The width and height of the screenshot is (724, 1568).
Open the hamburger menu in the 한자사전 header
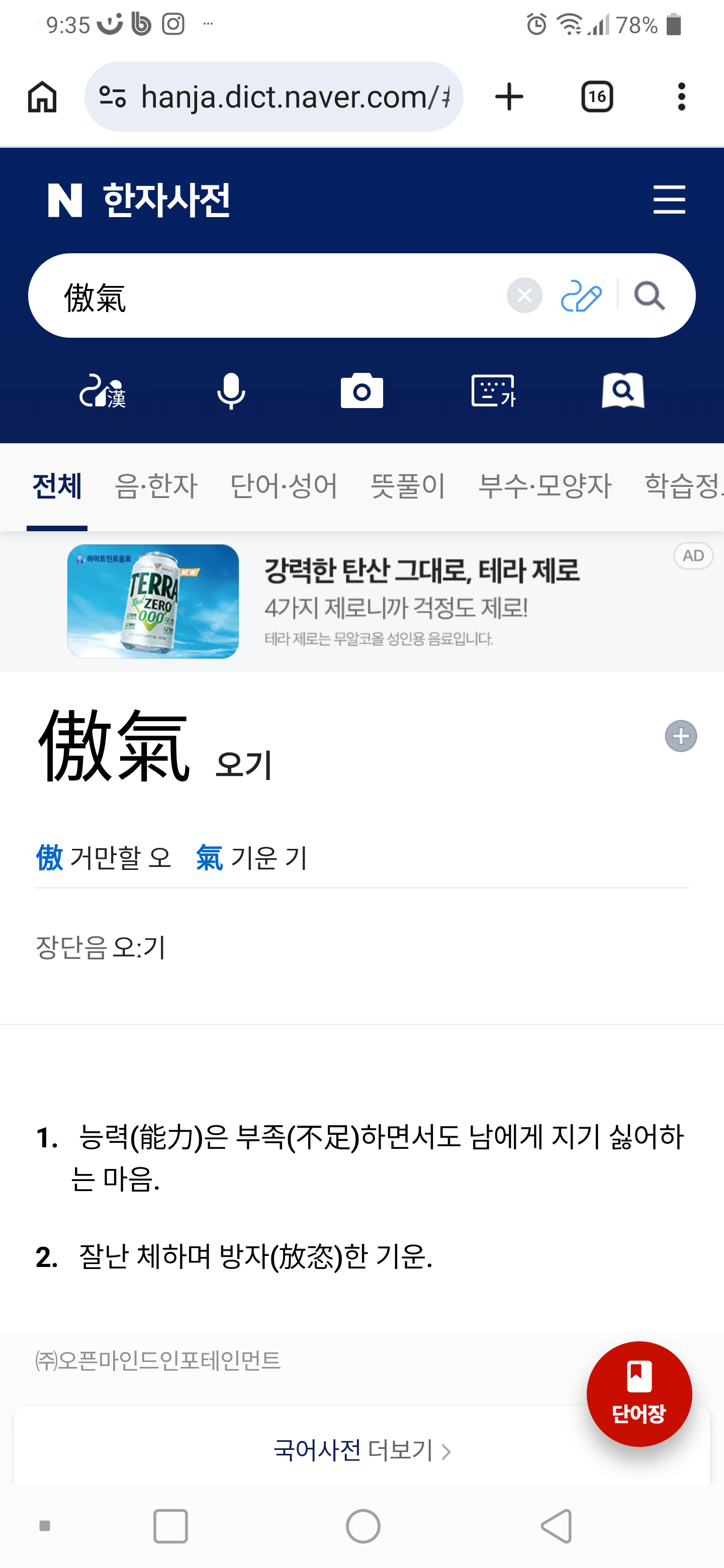coord(669,200)
